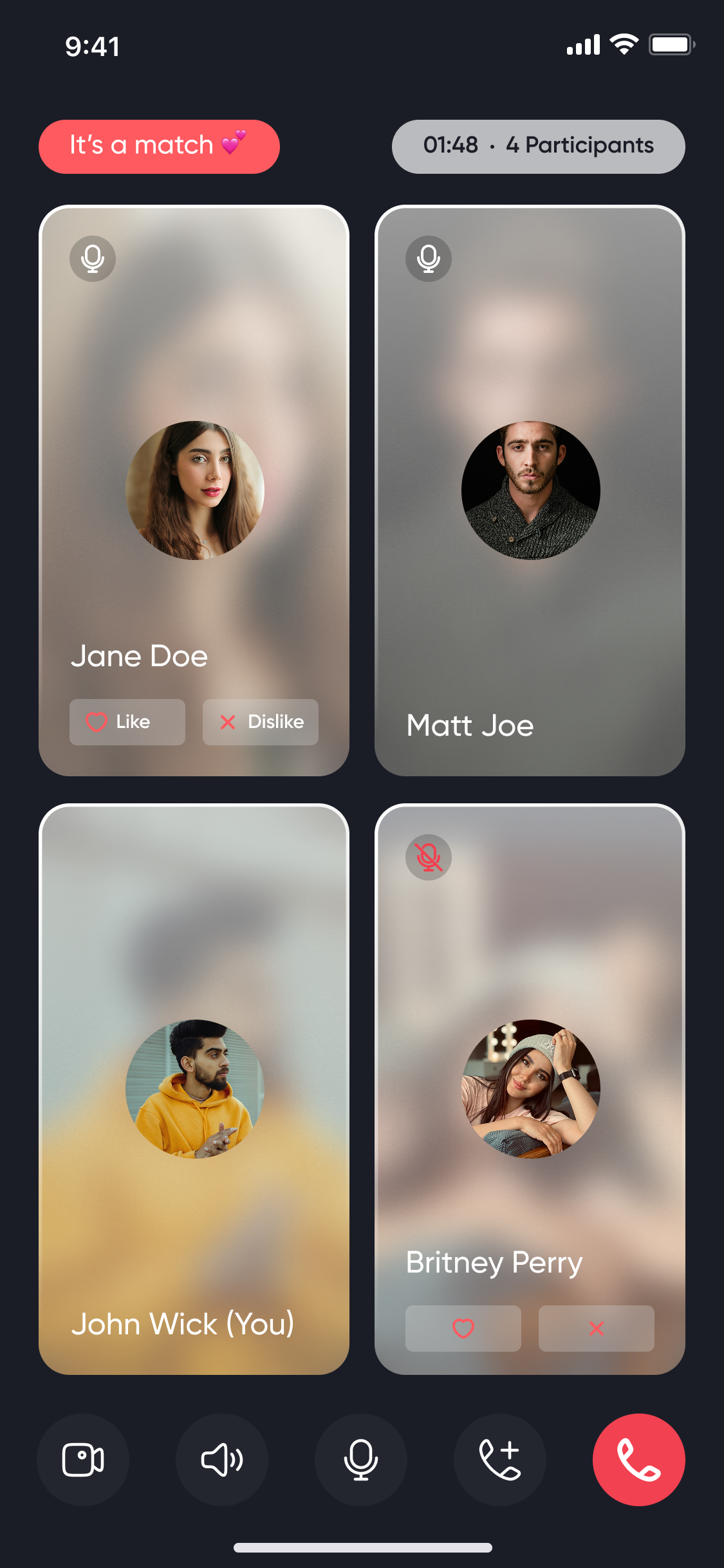Add a new participant to the call

coord(500,1459)
